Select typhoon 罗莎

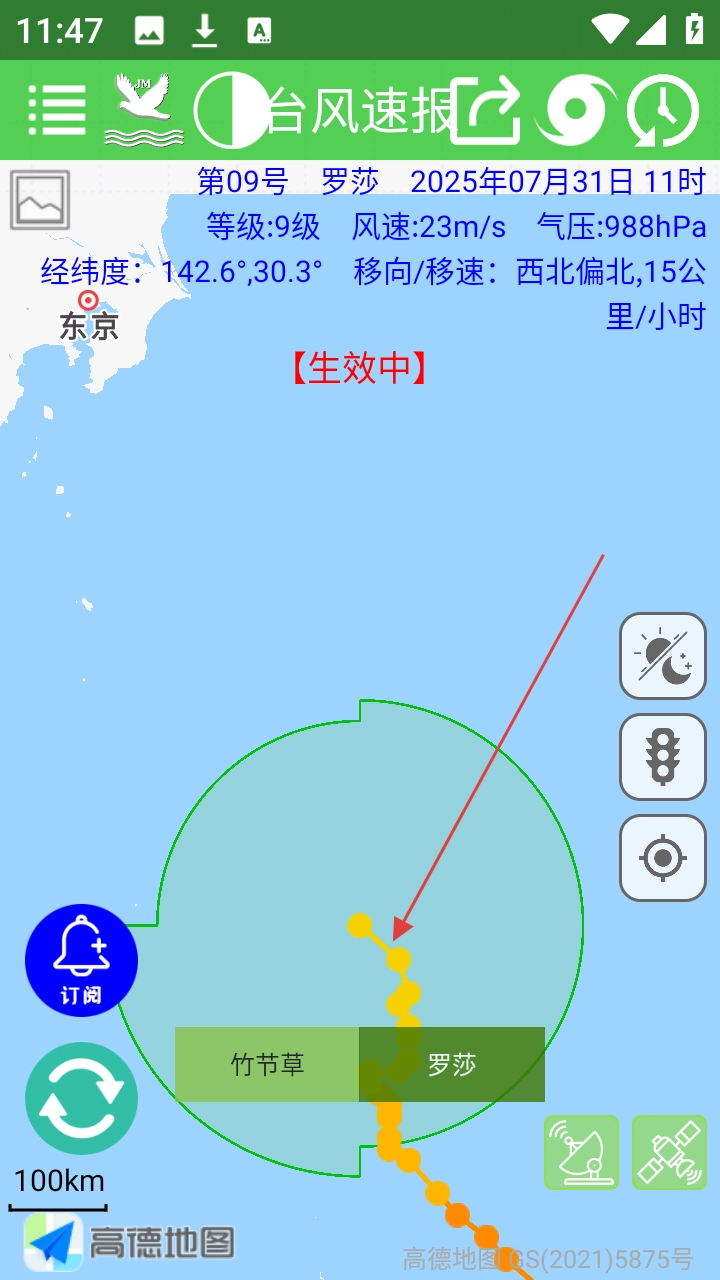tap(452, 1065)
